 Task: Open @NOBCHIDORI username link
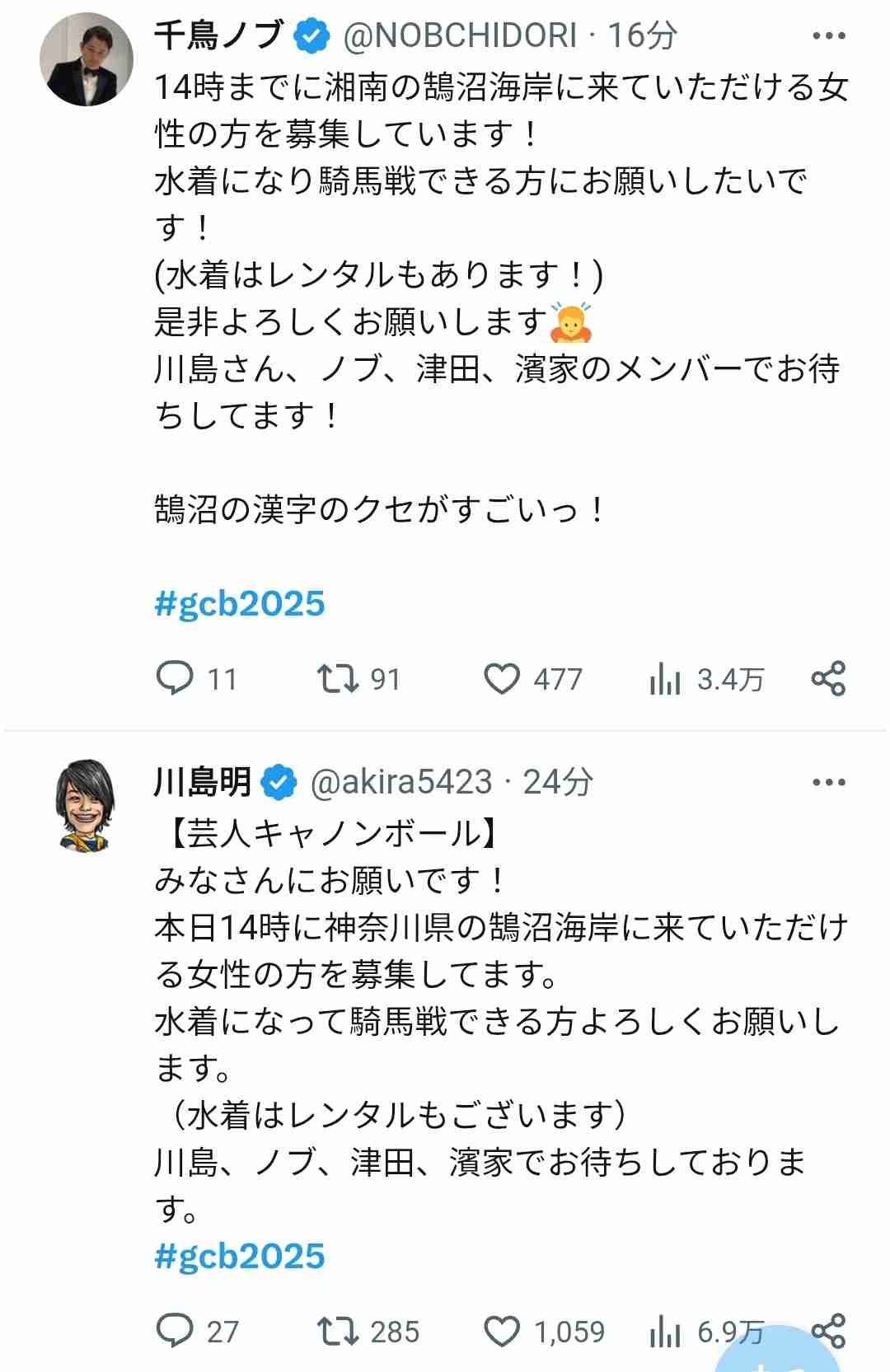pyautogui.click(x=460, y=35)
